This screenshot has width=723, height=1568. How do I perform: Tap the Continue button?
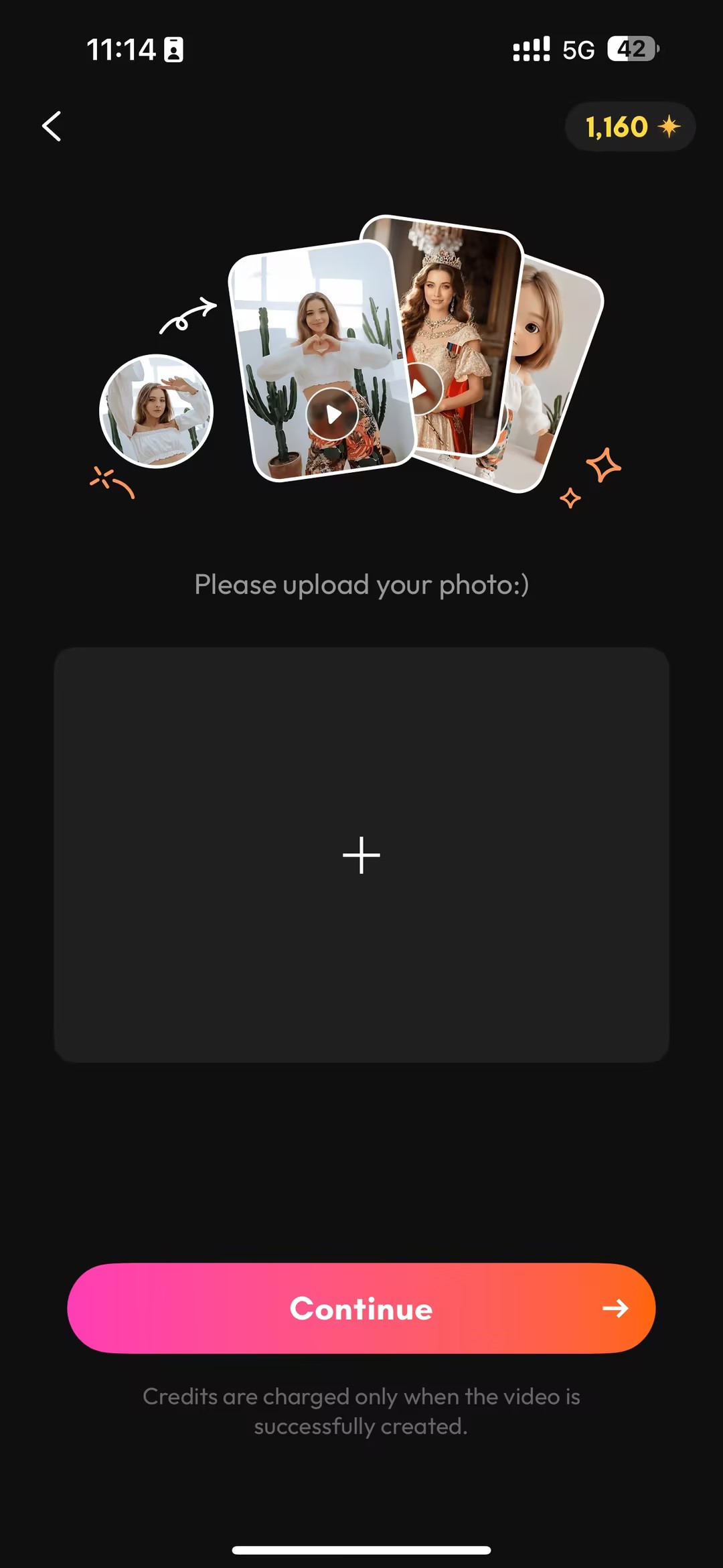(x=361, y=1308)
